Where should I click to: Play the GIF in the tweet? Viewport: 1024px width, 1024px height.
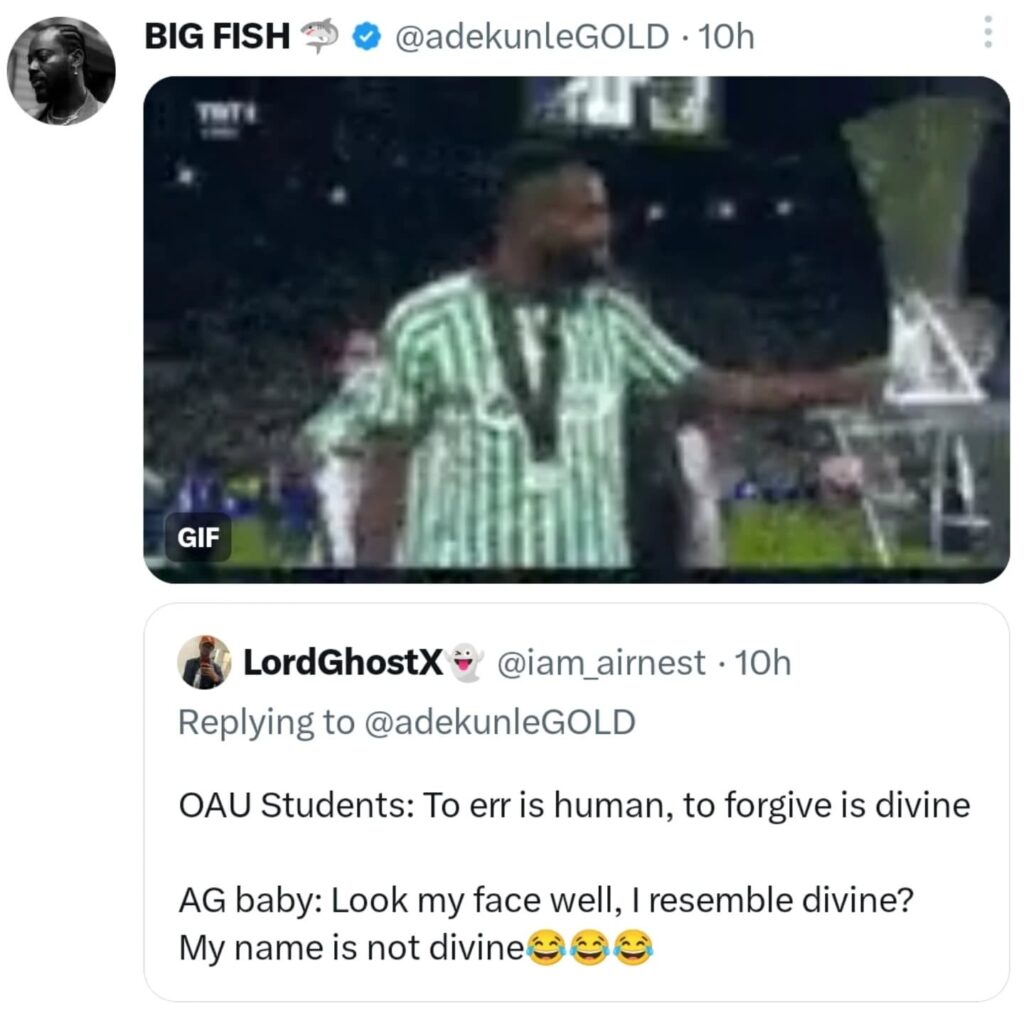pos(576,330)
